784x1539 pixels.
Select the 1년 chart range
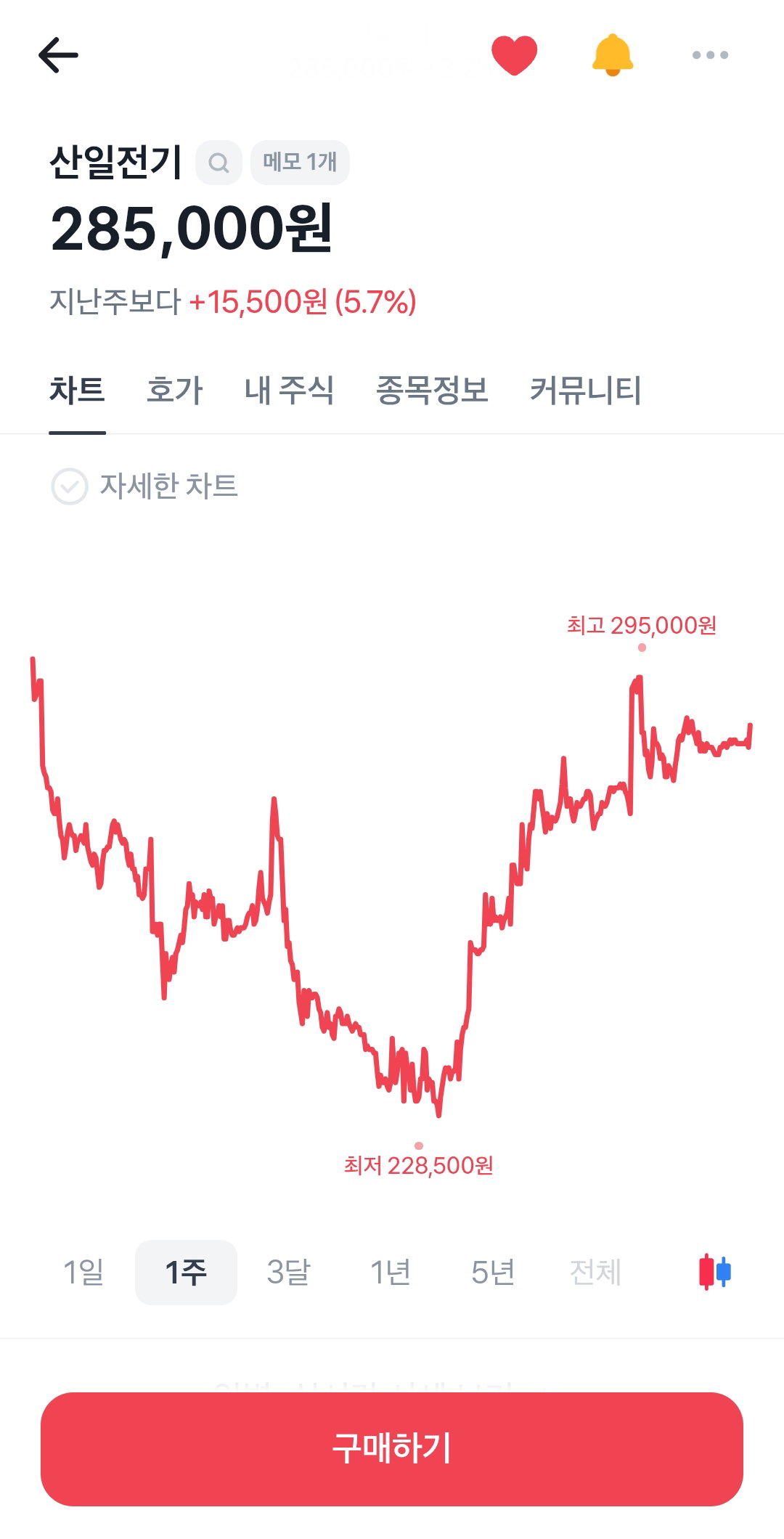391,1273
